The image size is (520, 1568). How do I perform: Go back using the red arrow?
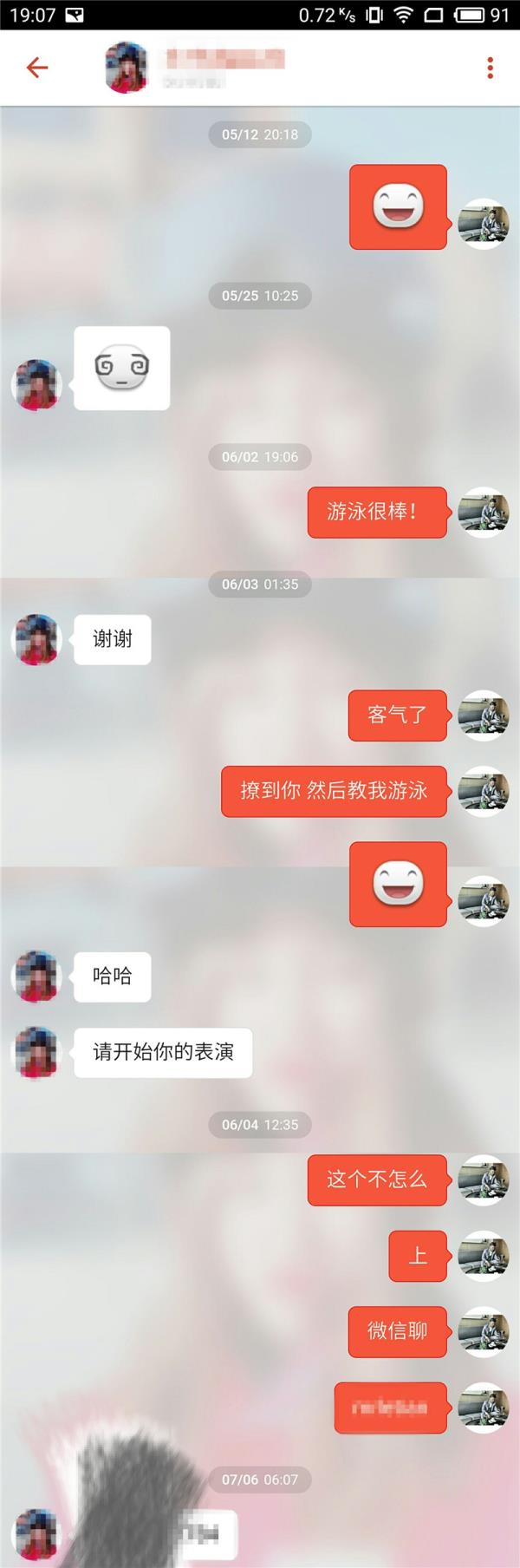[36, 68]
